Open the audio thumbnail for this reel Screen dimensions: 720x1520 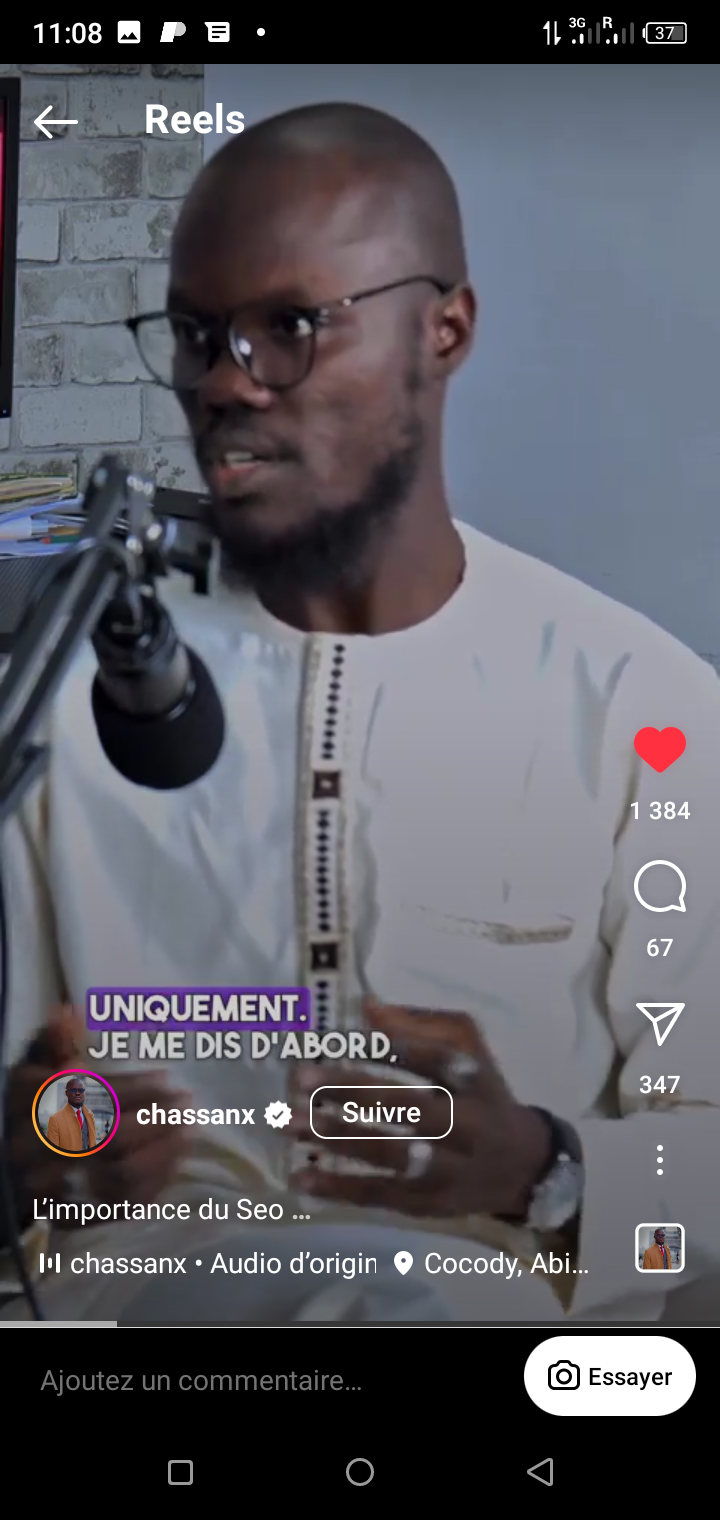point(660,1247)
